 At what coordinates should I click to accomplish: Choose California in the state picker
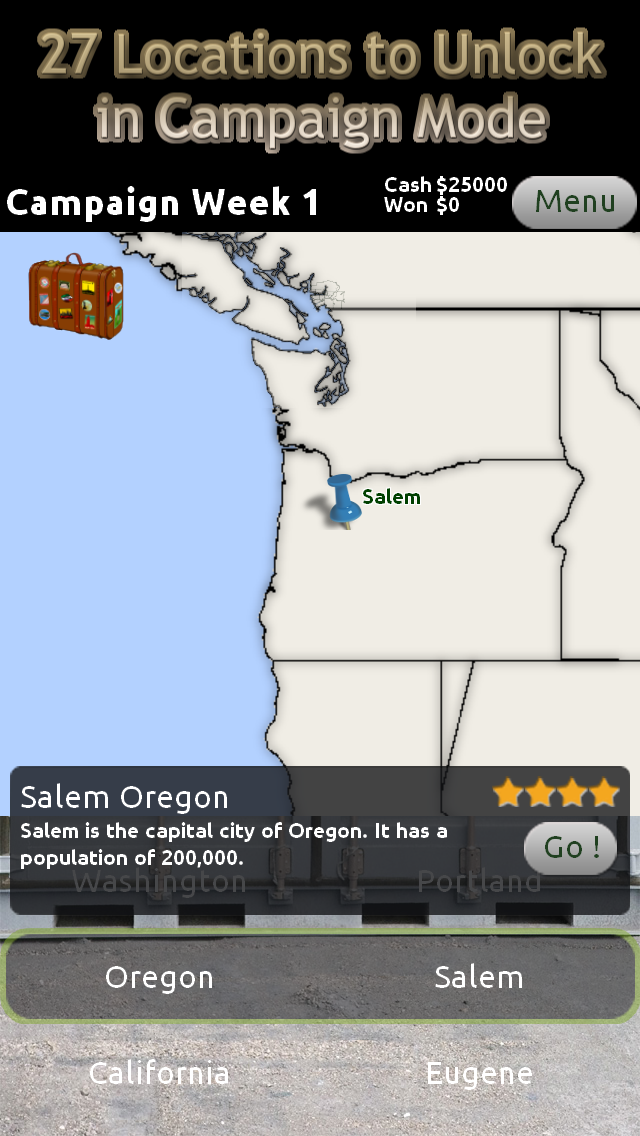(x=159, y=1074)
